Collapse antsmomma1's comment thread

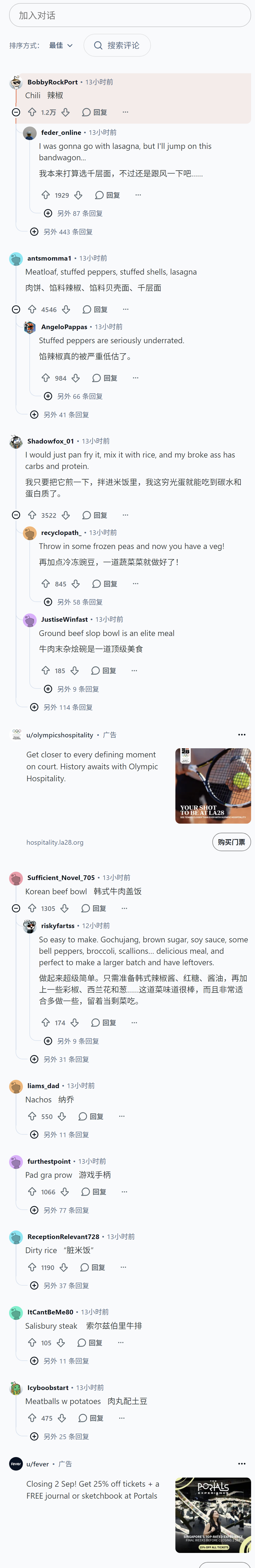[16, 310]
